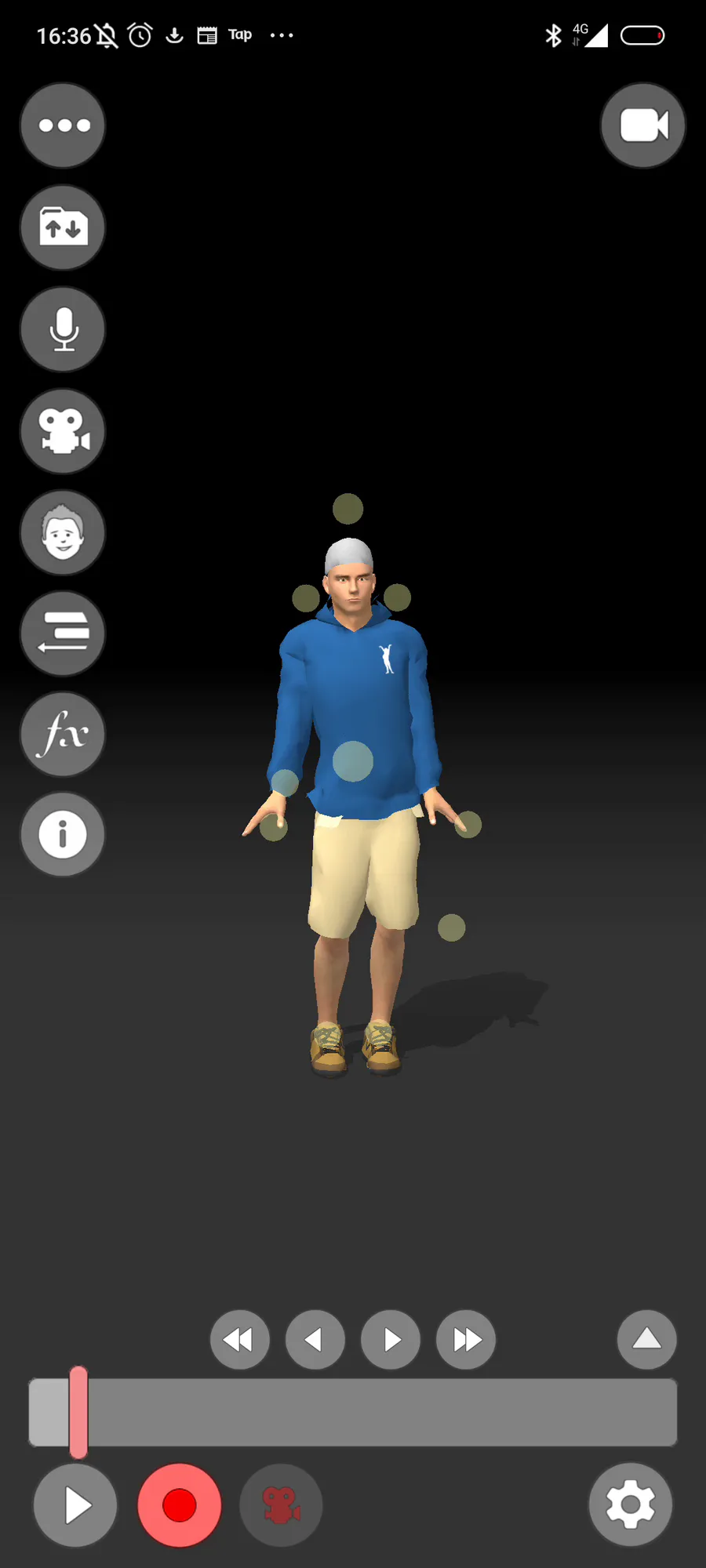Tap the video camera button at top right

click(643, 125)
